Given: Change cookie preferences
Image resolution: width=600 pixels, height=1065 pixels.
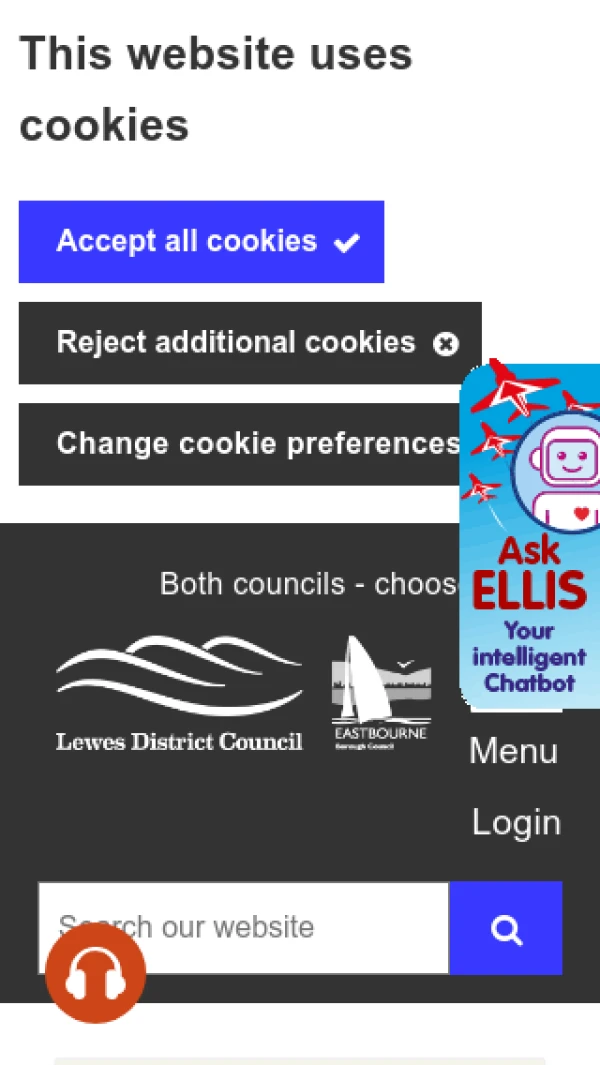Looking at the screenshot, I should pos(240,444).
